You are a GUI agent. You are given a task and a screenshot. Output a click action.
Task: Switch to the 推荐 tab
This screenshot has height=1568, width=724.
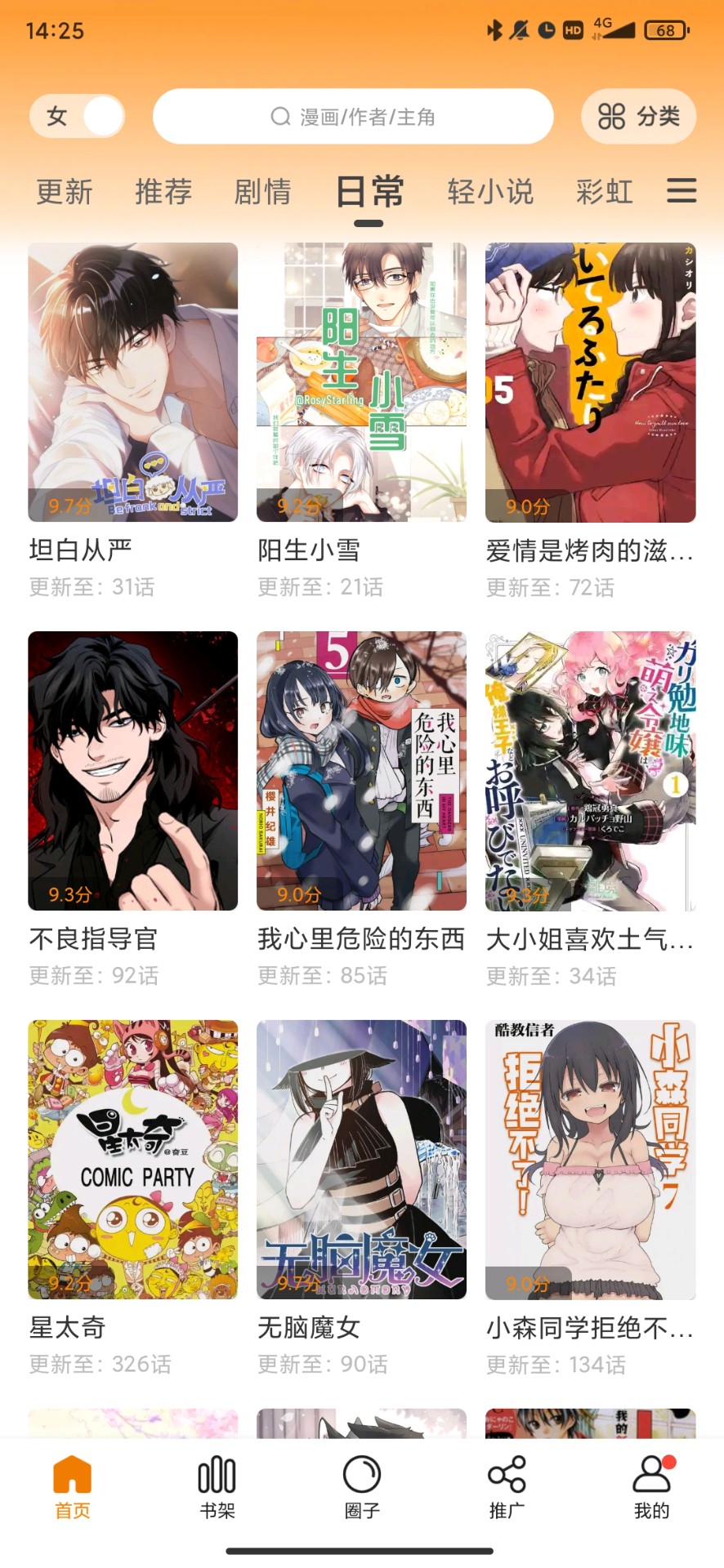tap(163, 191)
